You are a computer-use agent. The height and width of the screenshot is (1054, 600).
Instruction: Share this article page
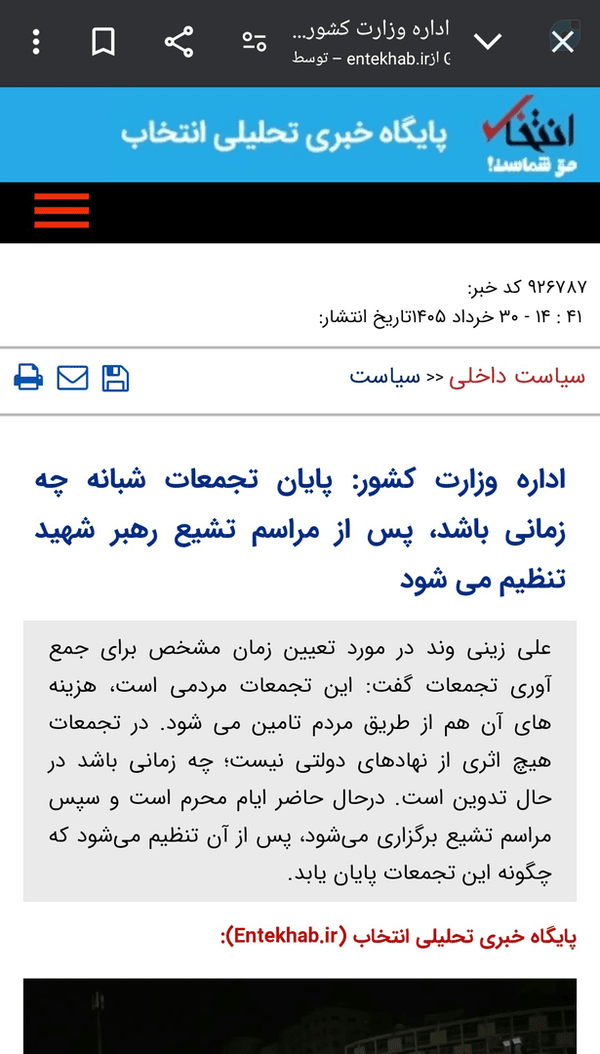coord(179,42)
